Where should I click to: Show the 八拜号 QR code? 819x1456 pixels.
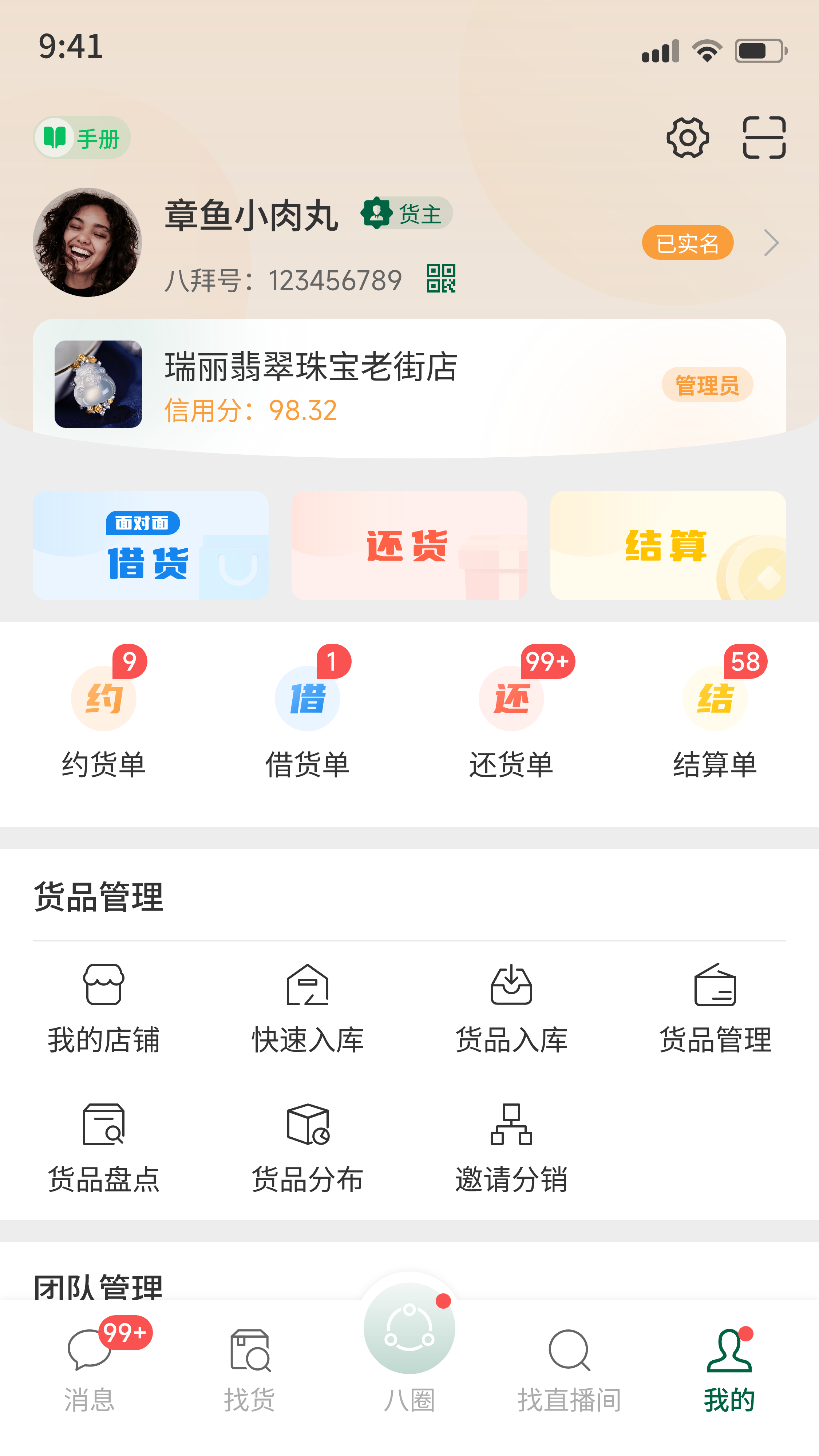[x=440, y=279]
